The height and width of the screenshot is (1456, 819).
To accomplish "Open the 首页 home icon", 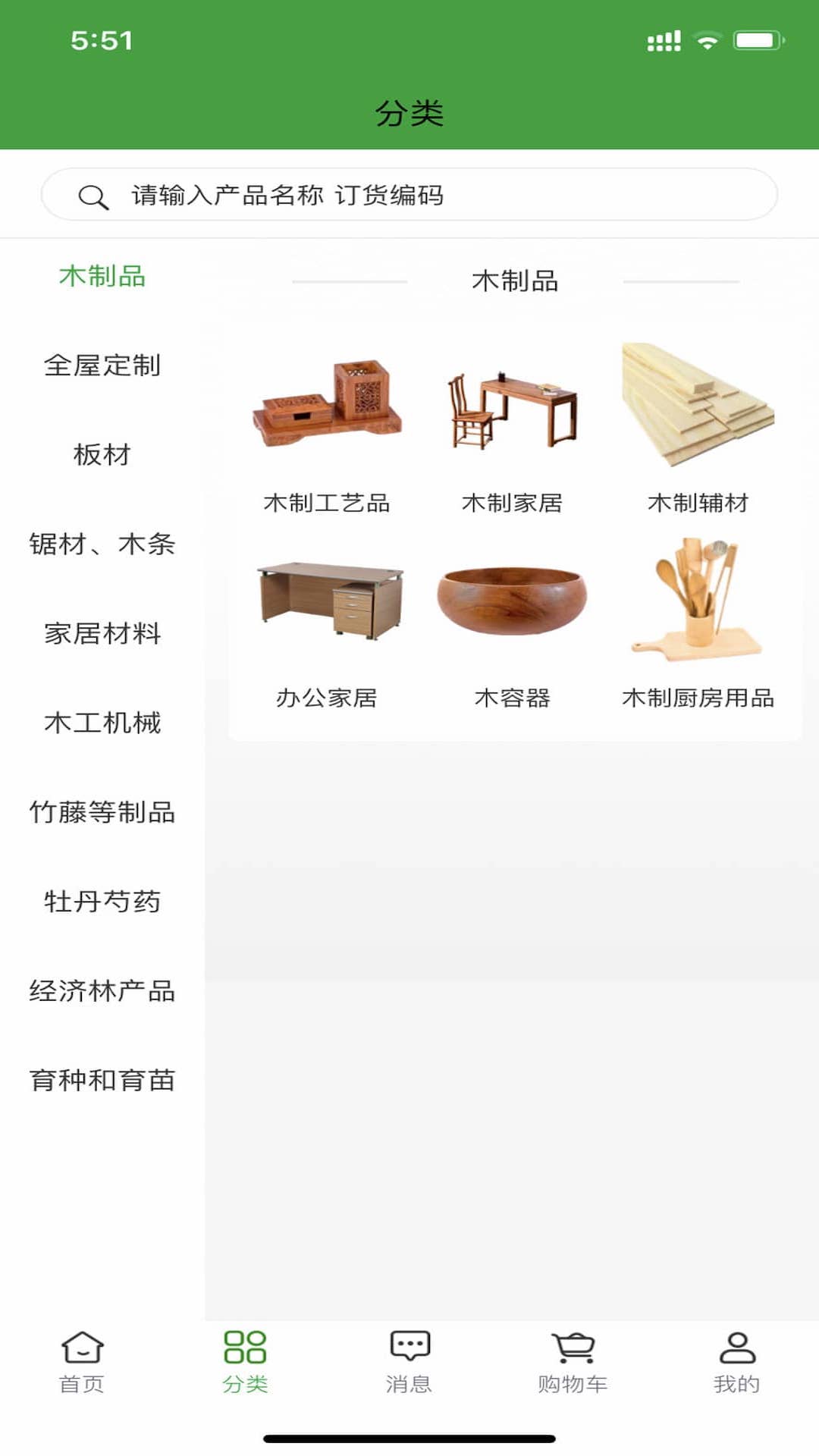I will click(x=81, y=1361).
